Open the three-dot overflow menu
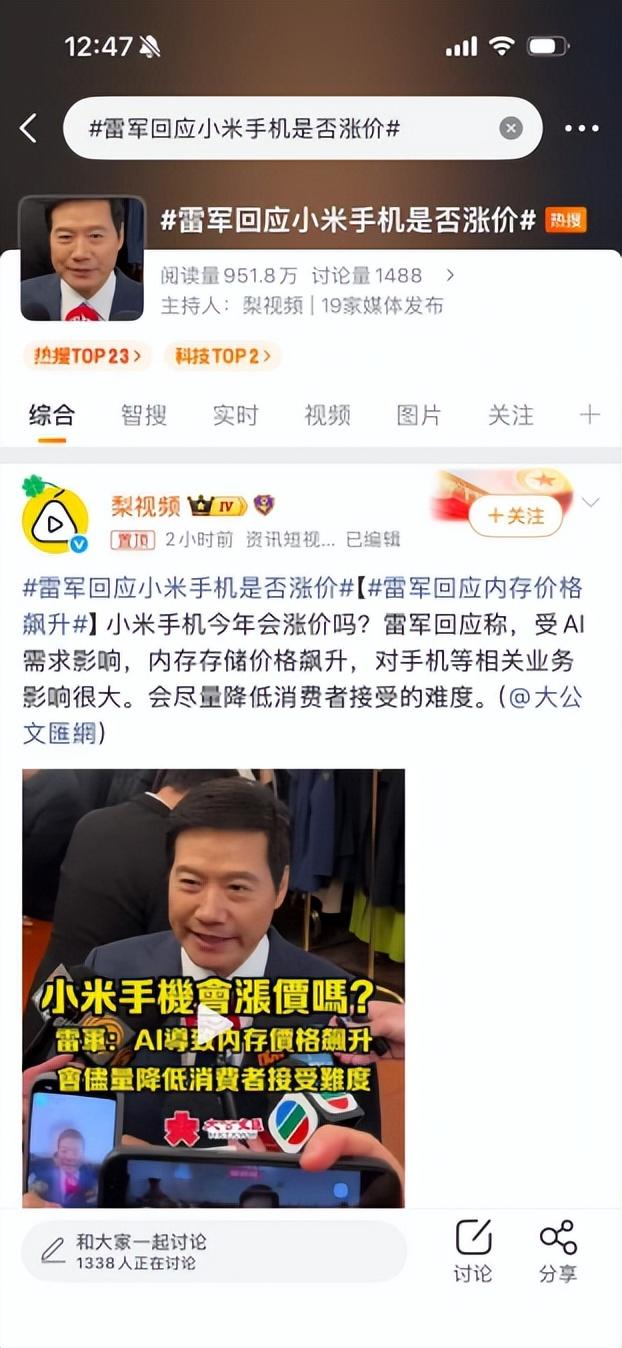 click(581, 128)
